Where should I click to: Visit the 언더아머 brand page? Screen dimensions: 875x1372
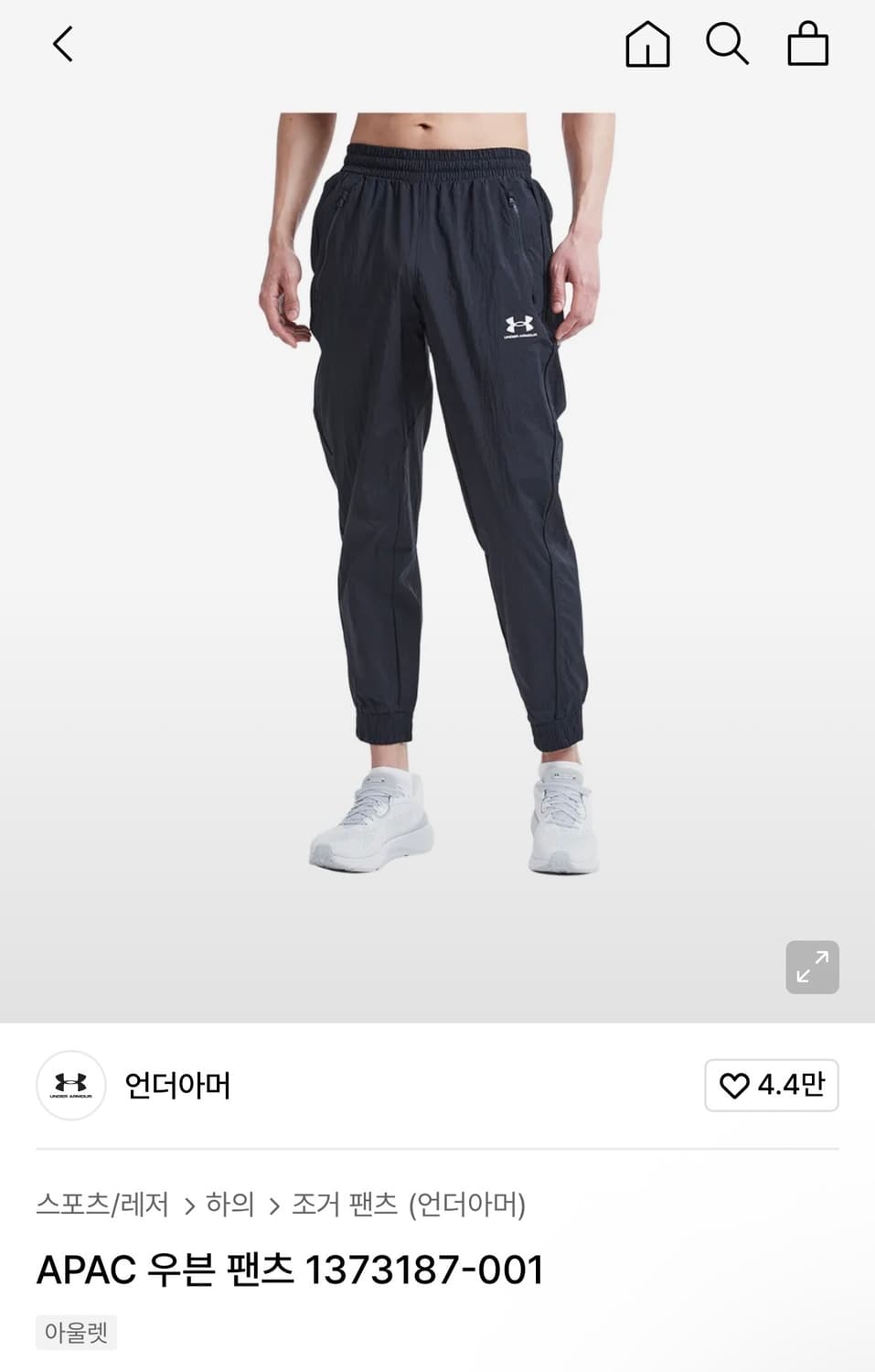(178, 1084)
